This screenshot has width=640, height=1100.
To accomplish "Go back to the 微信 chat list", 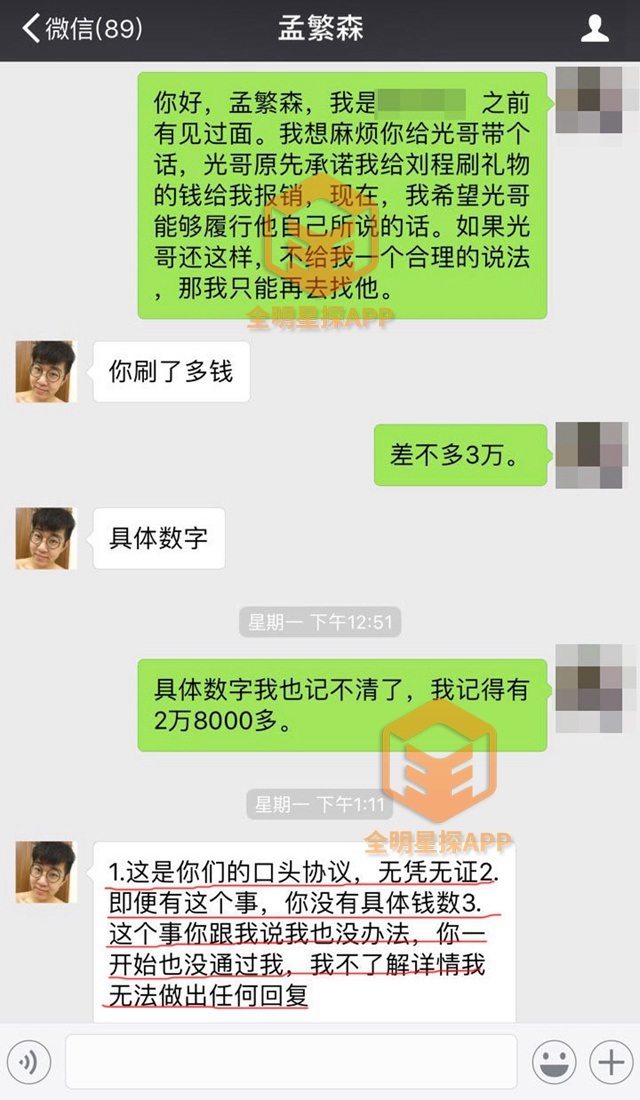I will pos(80,29).
